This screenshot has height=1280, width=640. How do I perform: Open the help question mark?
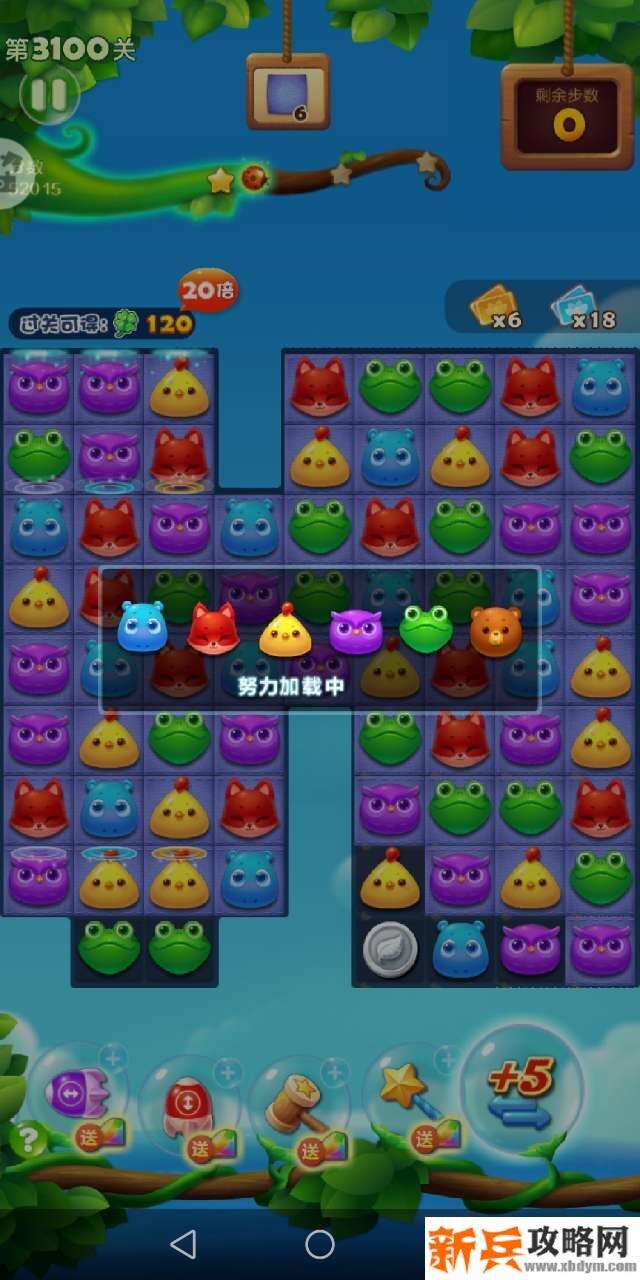coord(29,1139)
